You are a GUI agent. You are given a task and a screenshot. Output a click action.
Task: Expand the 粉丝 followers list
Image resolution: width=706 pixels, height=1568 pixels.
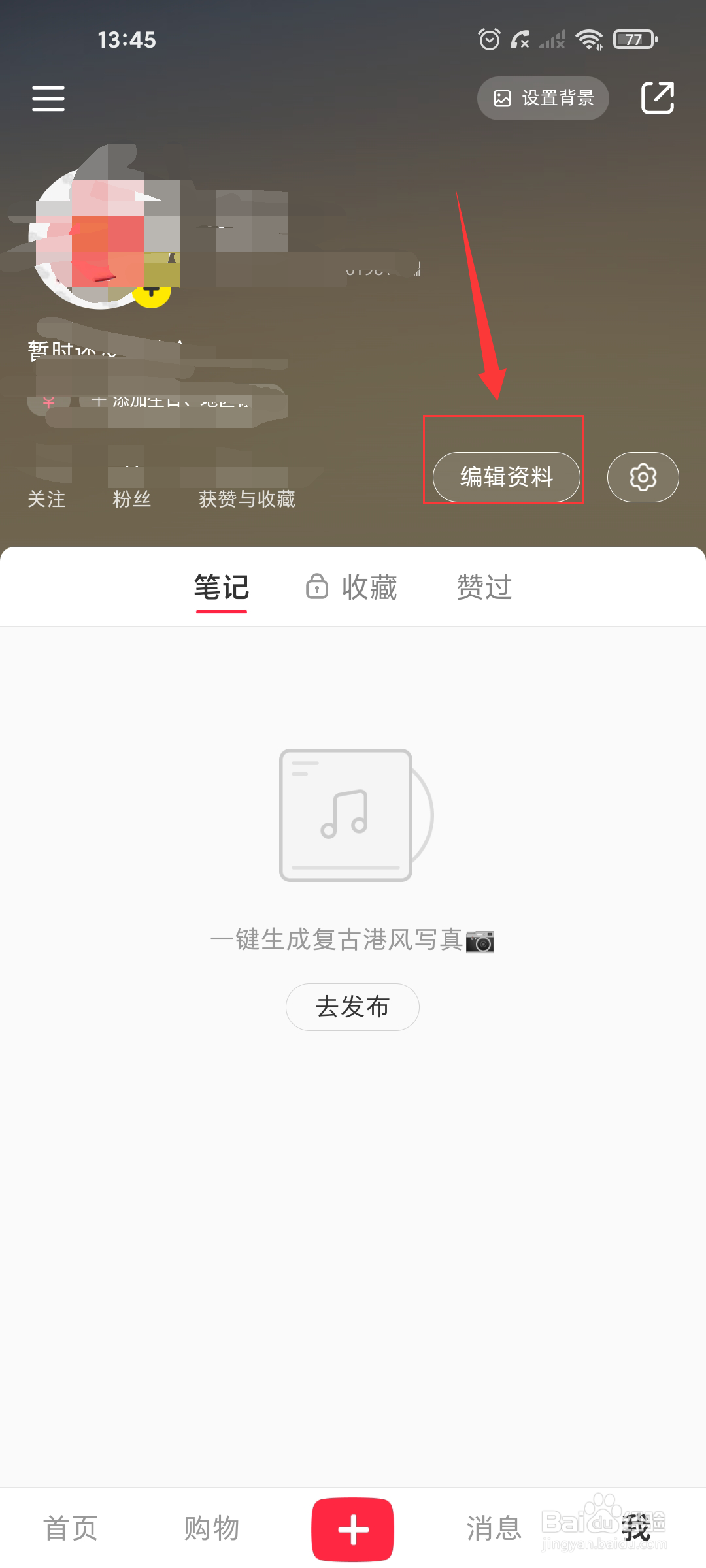(x=131, y=500)
